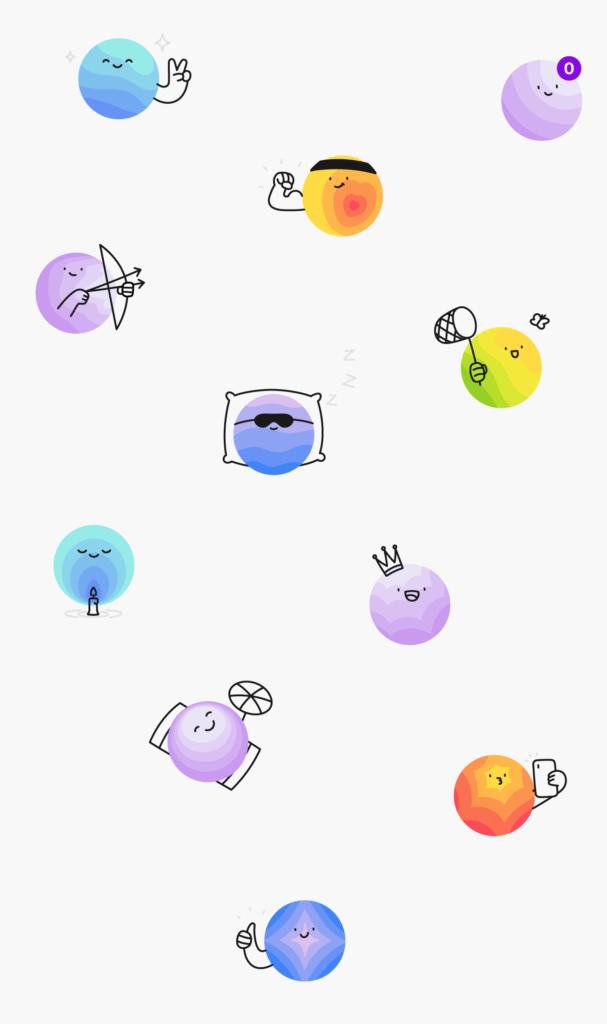Open the blue orb making a peace sign
This screenshot has width=607, height=1024.
[x=119, y=79]
